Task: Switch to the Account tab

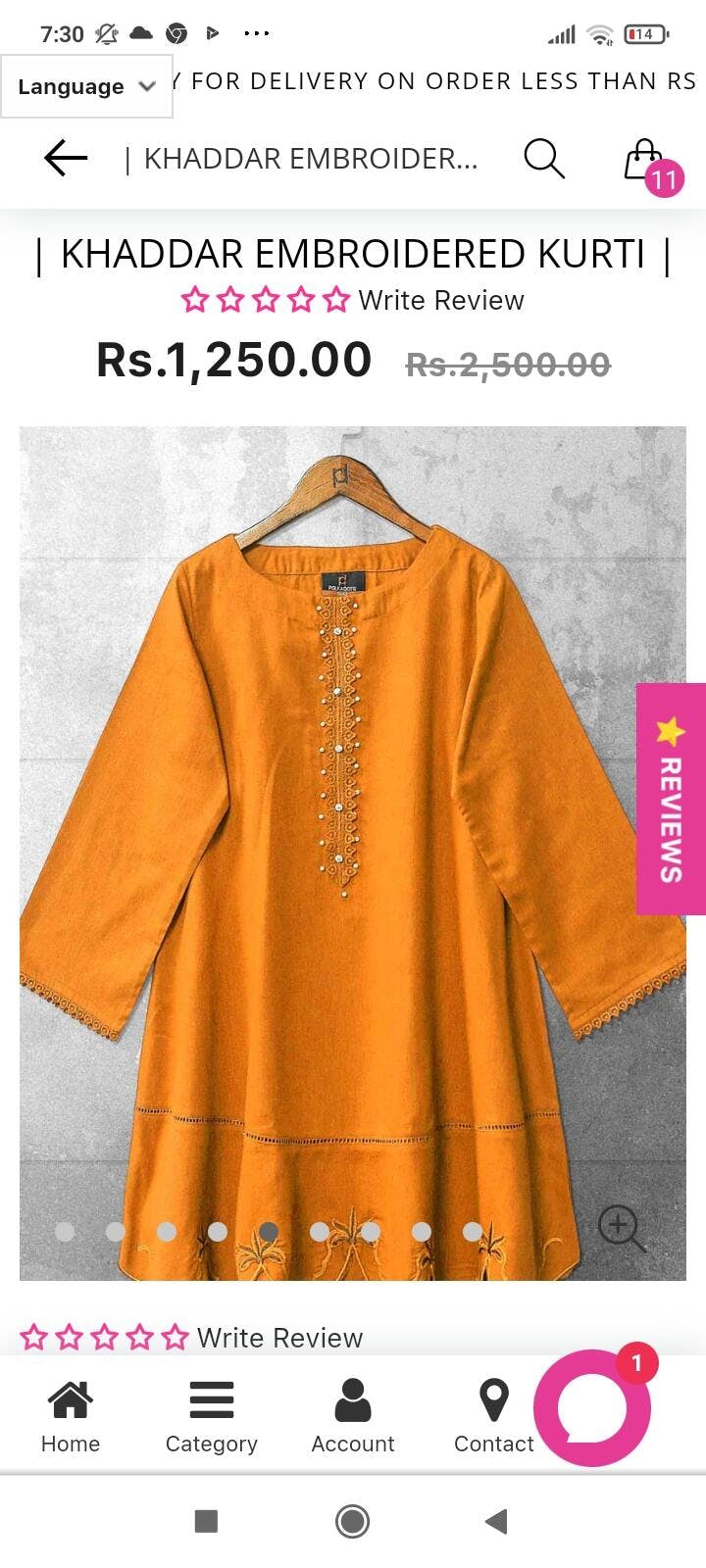Action: pyautogui.click(x=353, y=1416)
